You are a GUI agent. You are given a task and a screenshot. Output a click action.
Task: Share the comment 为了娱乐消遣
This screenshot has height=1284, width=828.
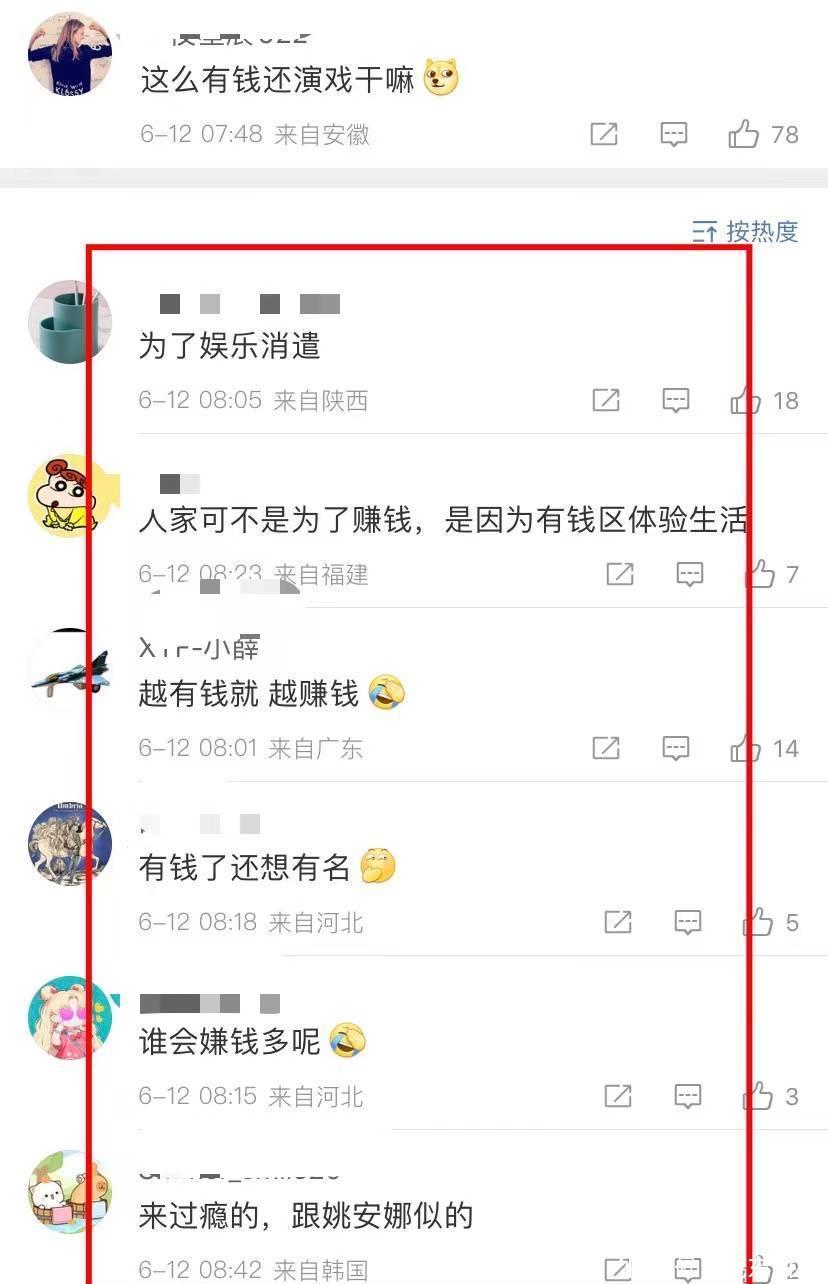click(606, 401)
